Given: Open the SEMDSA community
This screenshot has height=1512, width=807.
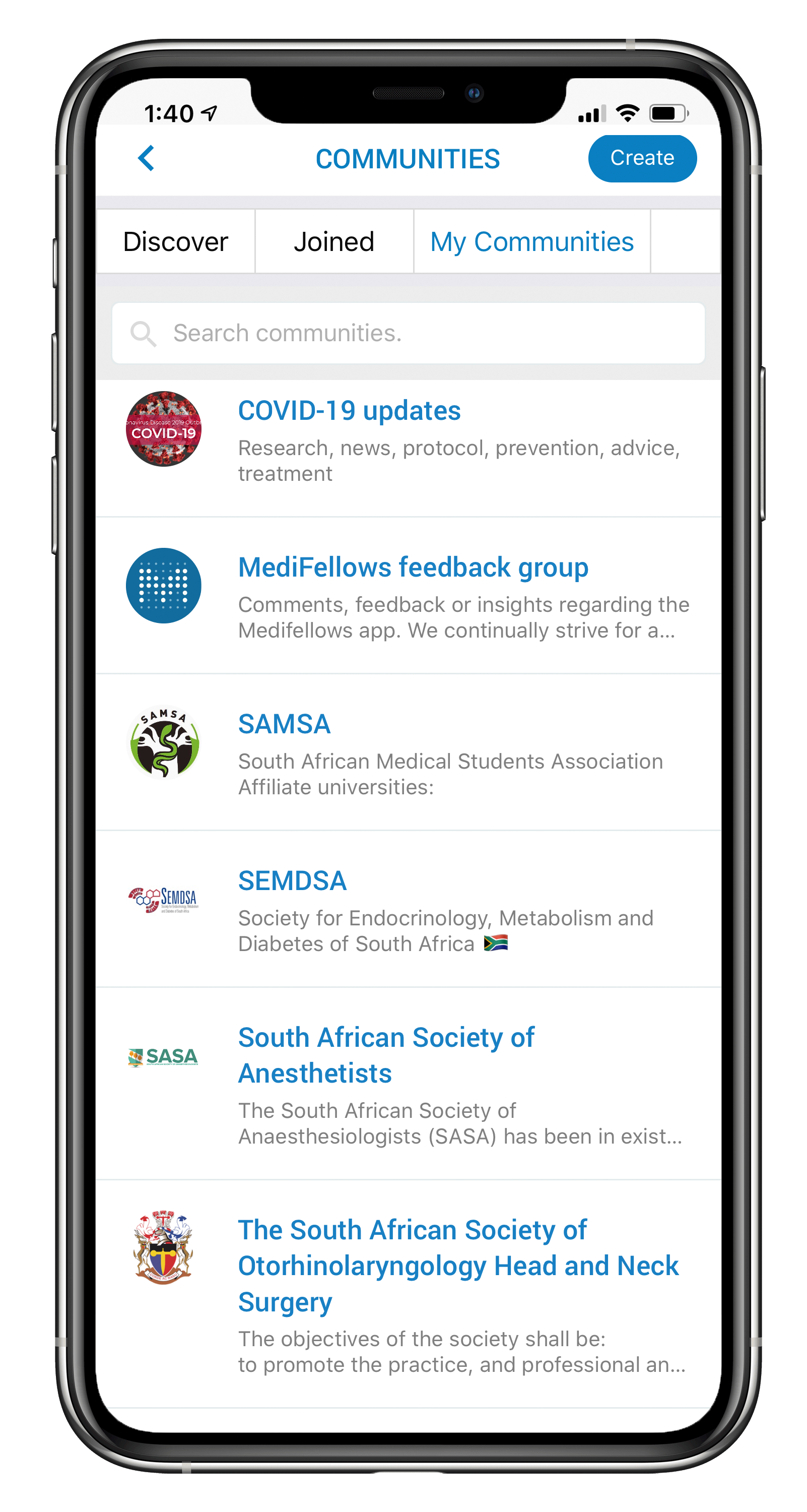Looking at the screenshot, I should pos(408,909).
